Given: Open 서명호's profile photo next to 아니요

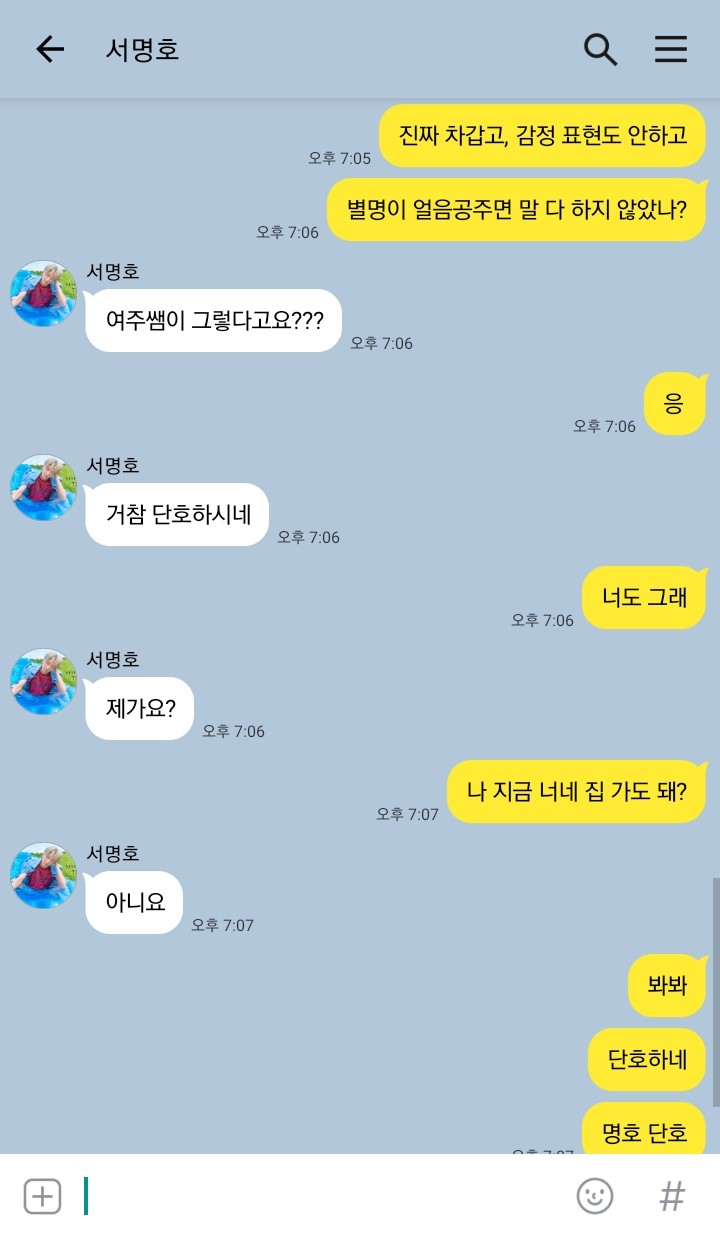Looking at the screenshot, I should tap(44, 876).
